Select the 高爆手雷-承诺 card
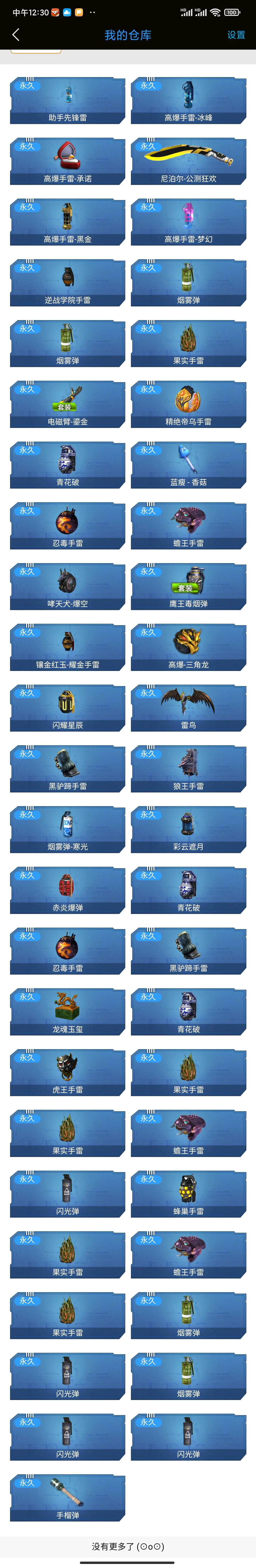The image size is (256, 1568). coord(68,162)
